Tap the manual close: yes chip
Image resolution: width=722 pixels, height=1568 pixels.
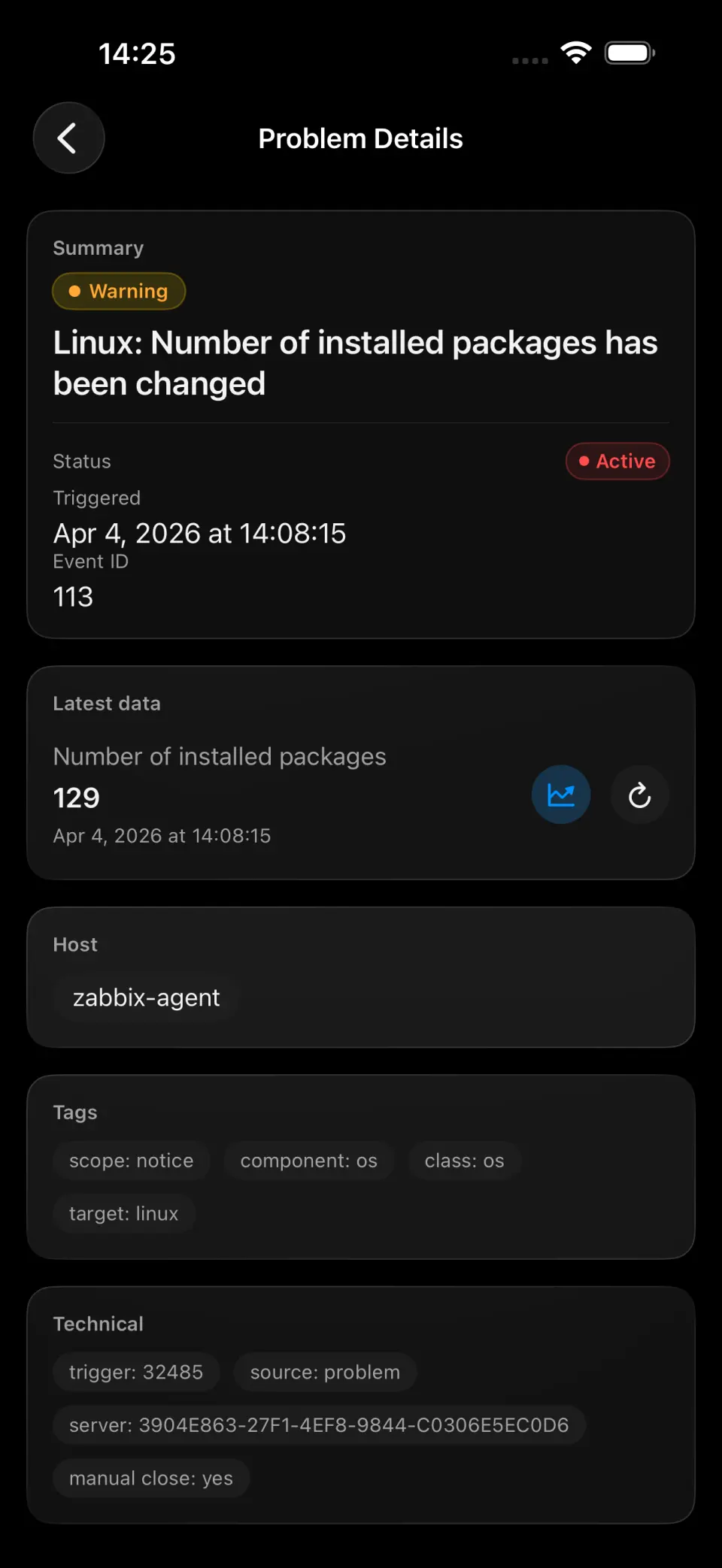150,1478
